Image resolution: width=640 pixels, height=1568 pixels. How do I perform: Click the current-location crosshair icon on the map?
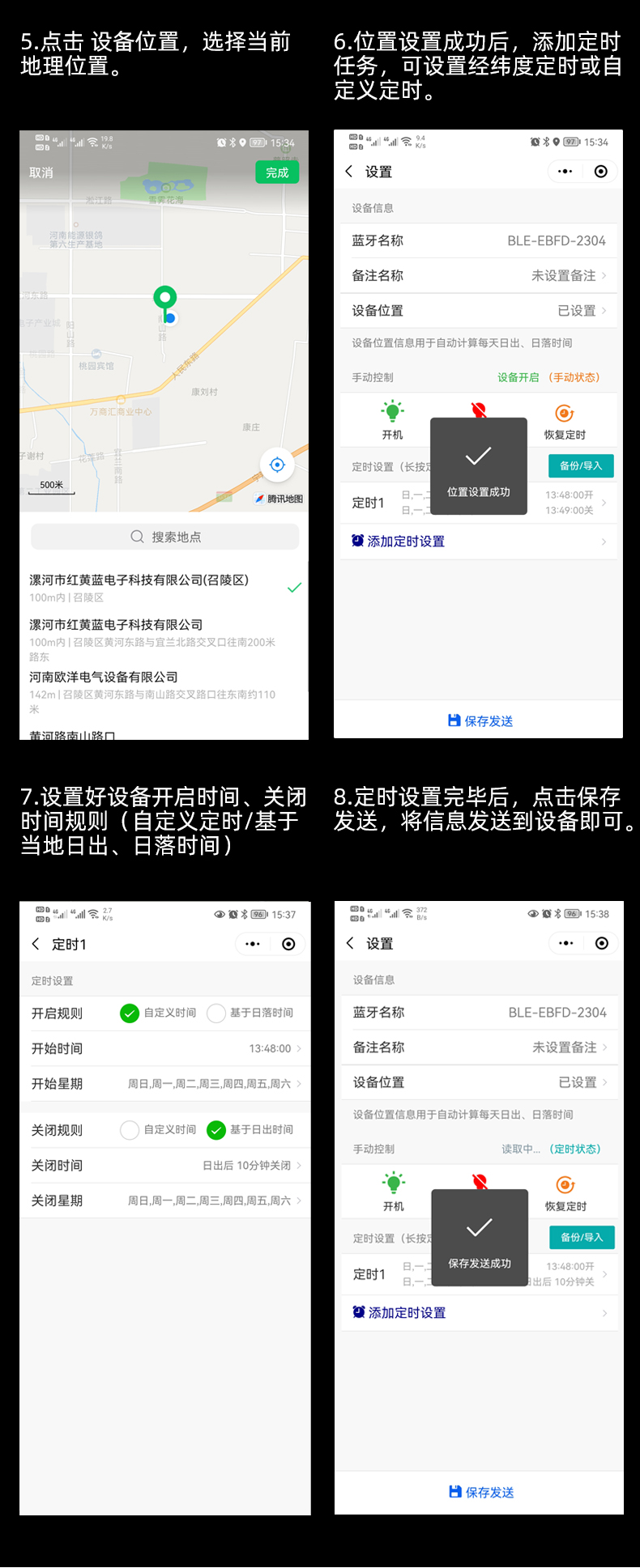click(x=278, y=465)
